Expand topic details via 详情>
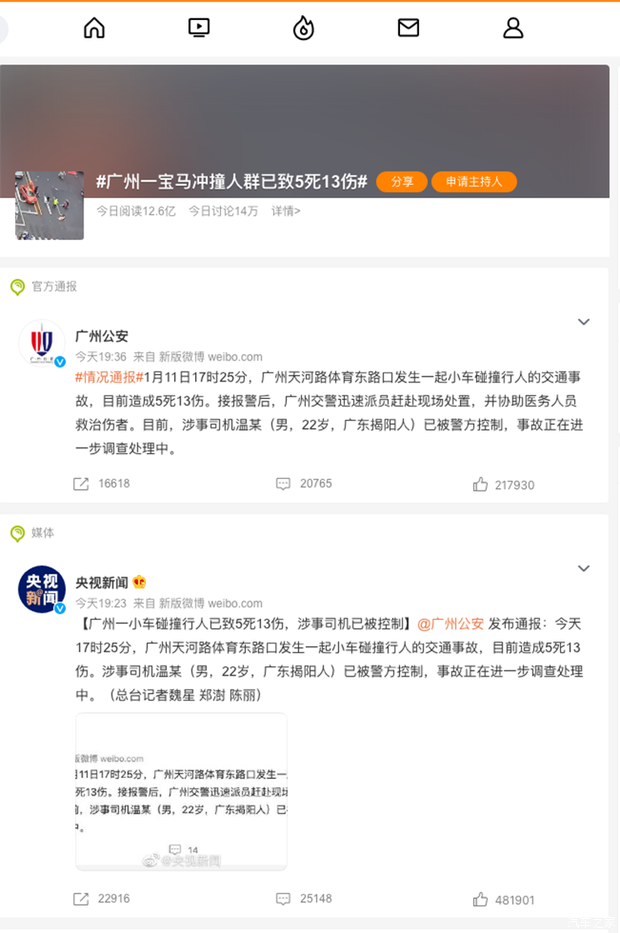 click(286, 211)
